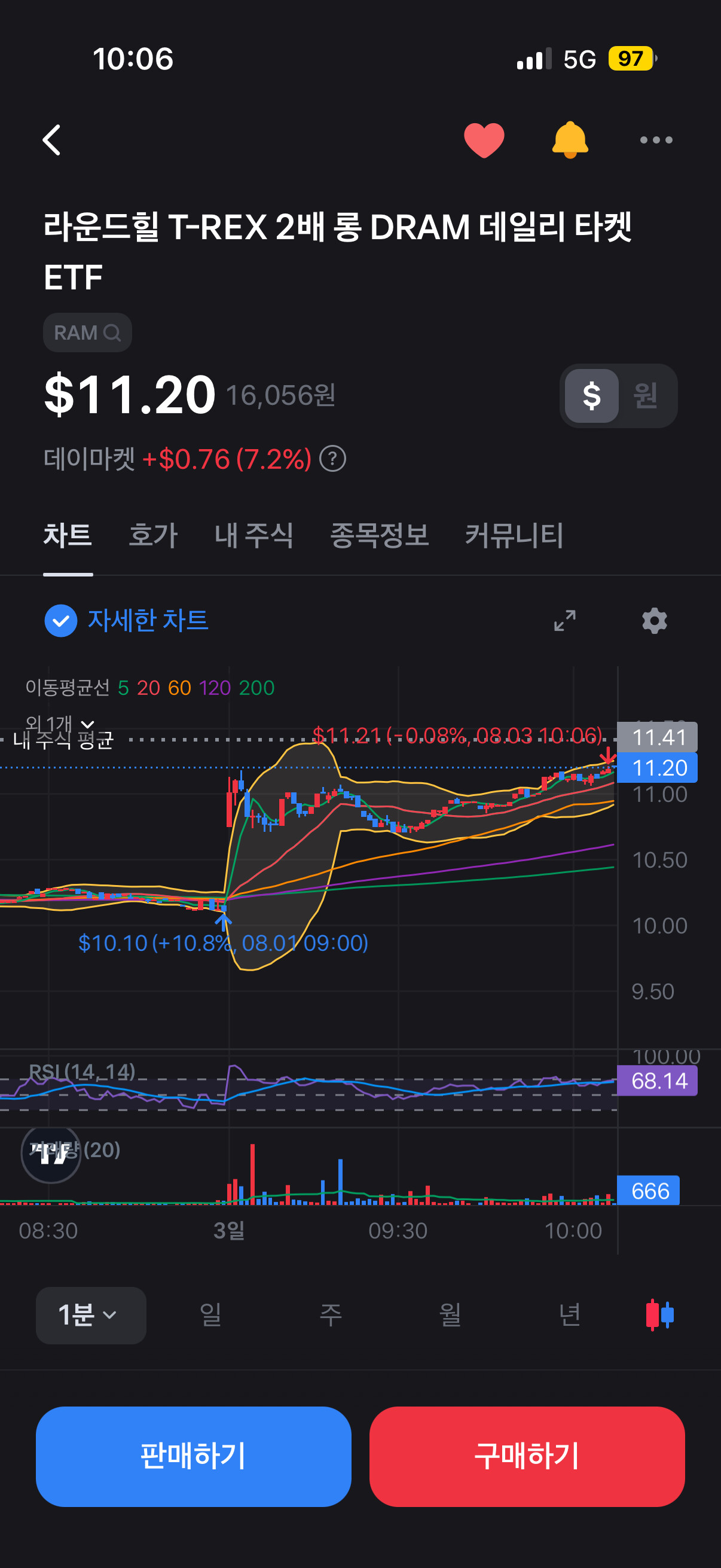Open chart settings gear
This screenshot has height=1568, width=721.
coord(654,620)
